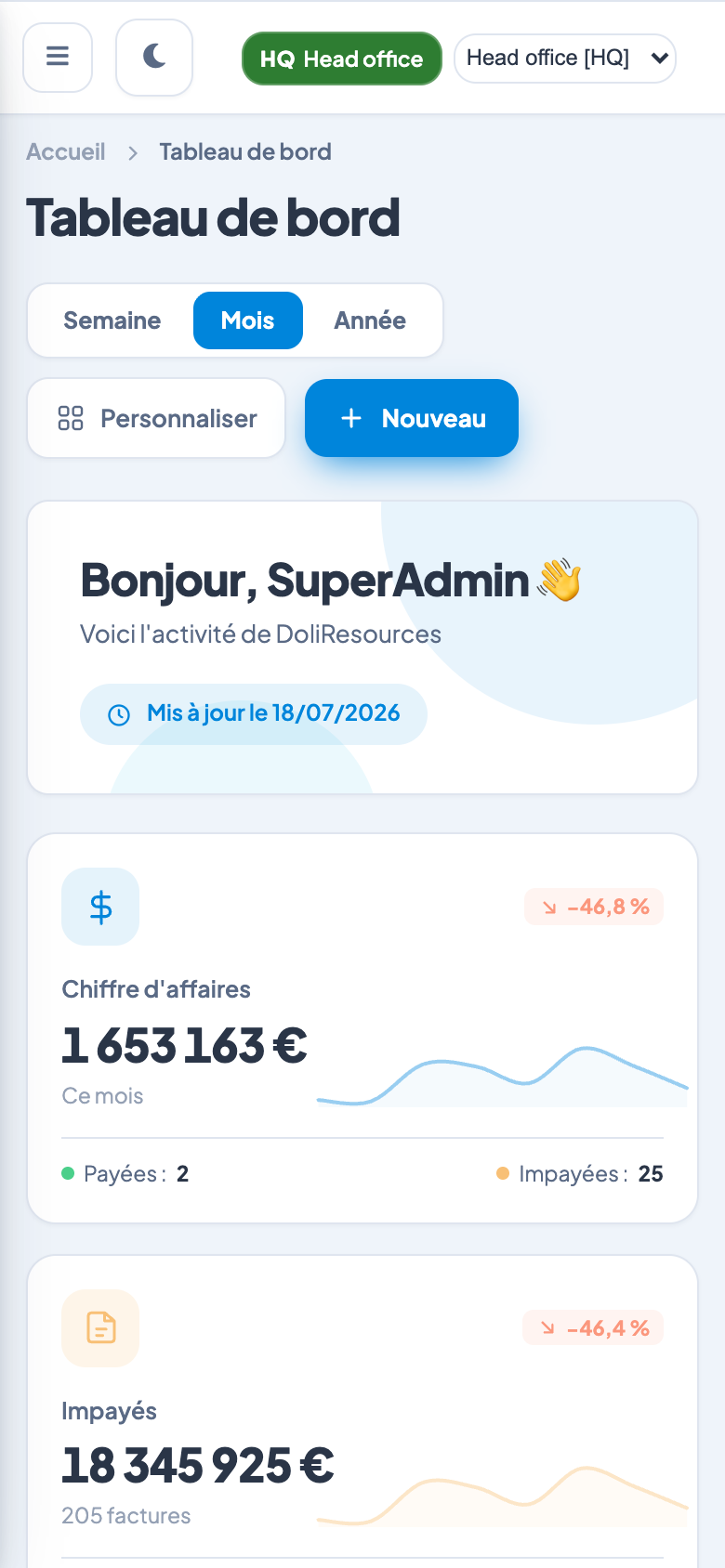The image size is (725, 1568).
Task: Go to Accueil in the breadcrumb
Action: coord(66,151)
